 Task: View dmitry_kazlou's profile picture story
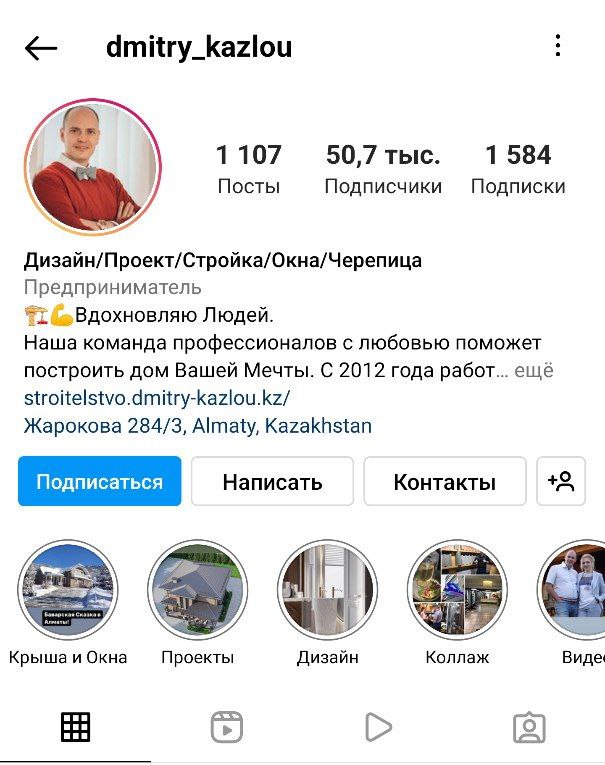(93, 167)
